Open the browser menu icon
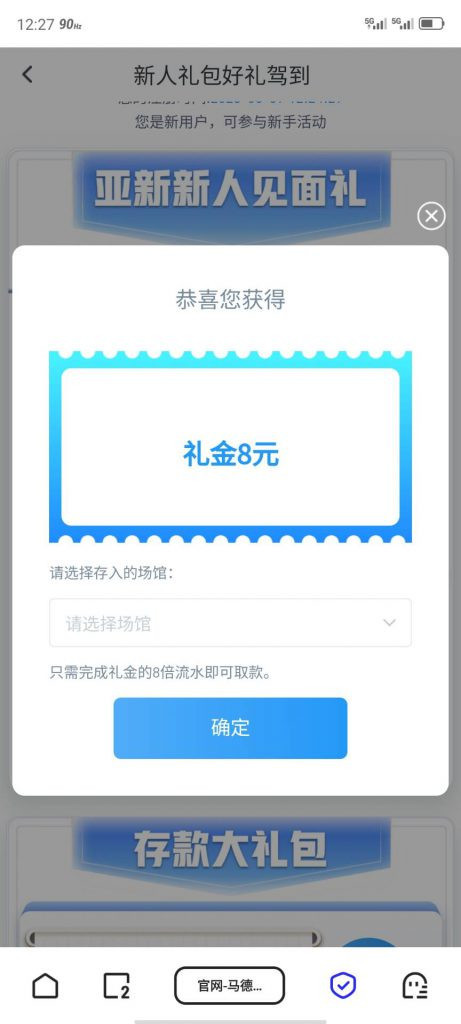This screenshot has height=1024, width=461. [x=415, y=985]
